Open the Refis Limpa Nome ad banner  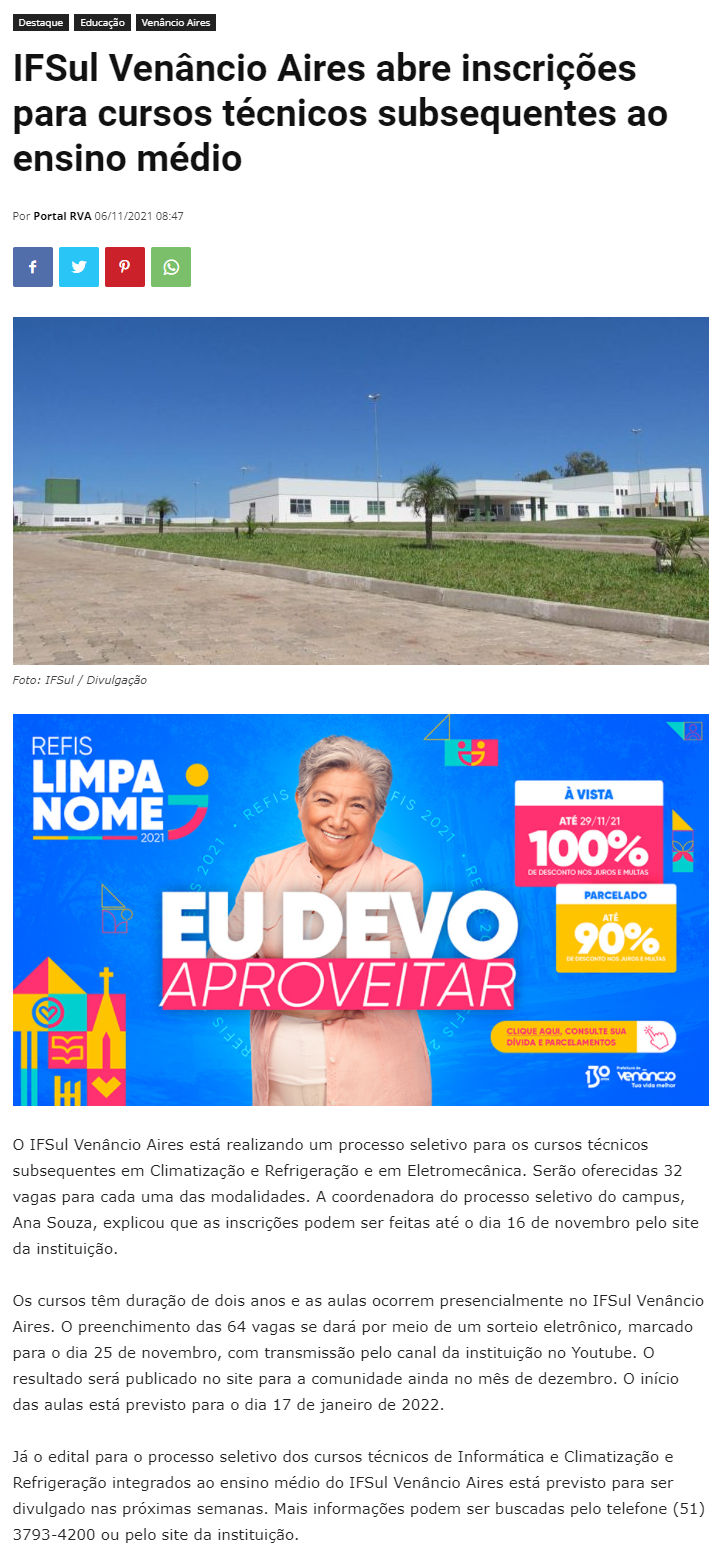[x=360, y=910]
